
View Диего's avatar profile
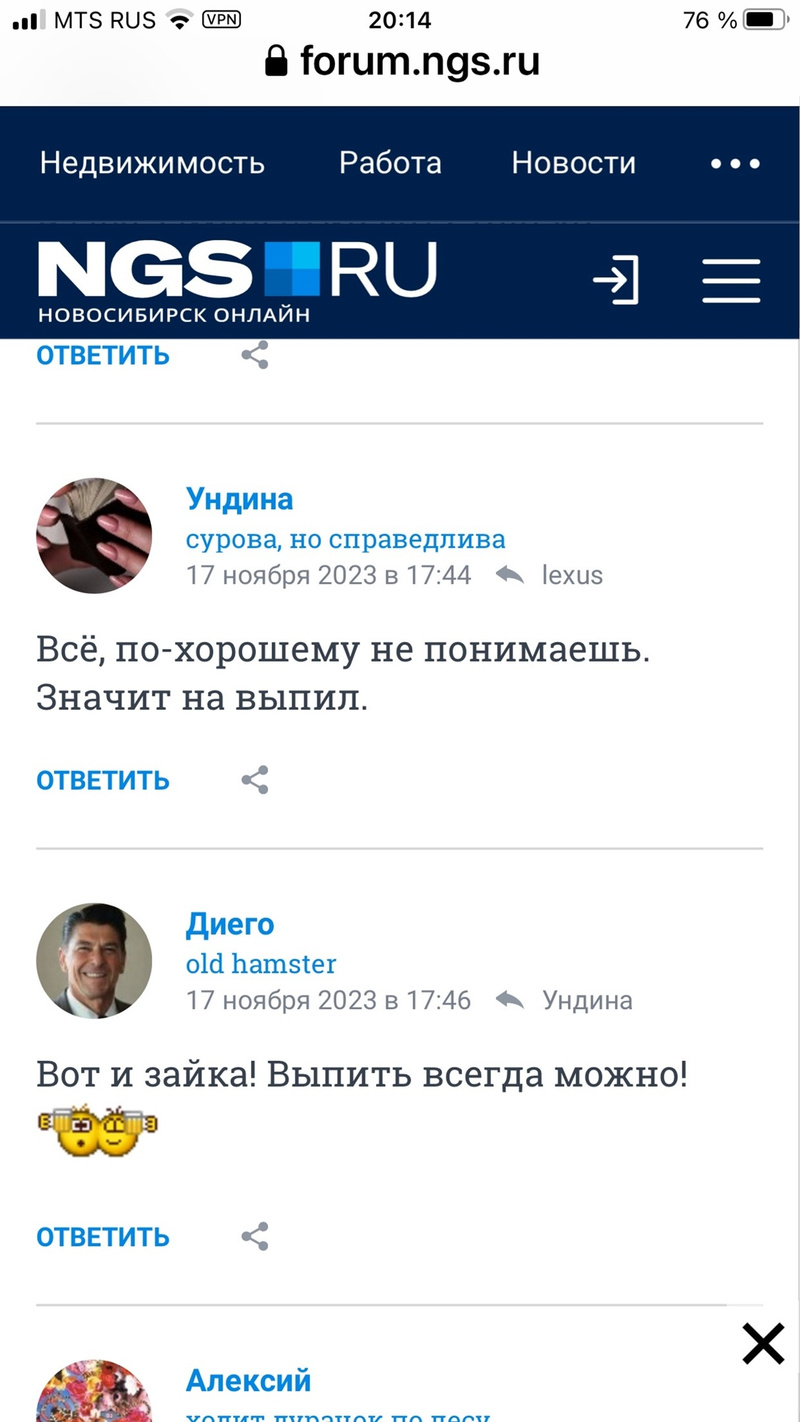coord(94,961)
